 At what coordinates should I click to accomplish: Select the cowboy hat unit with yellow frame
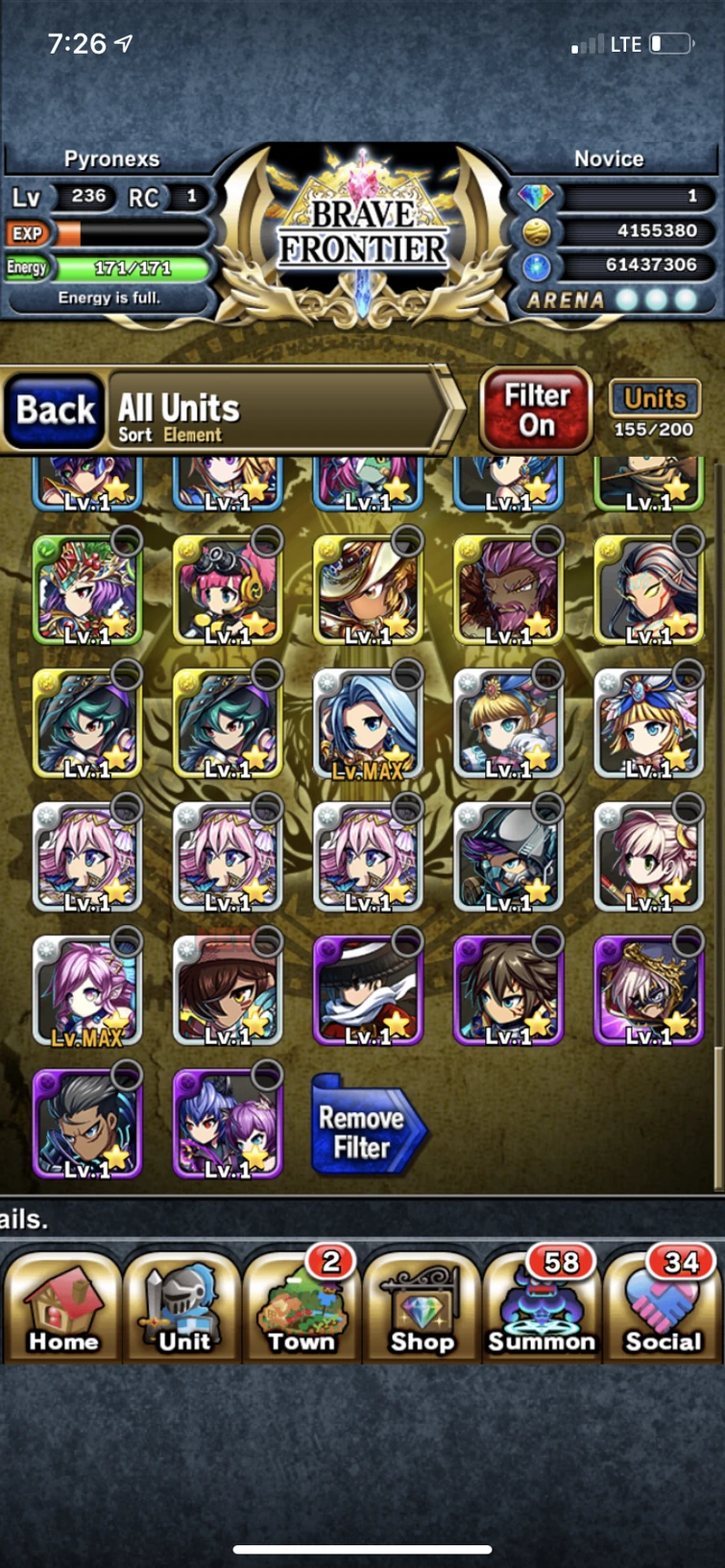(367, 589)
